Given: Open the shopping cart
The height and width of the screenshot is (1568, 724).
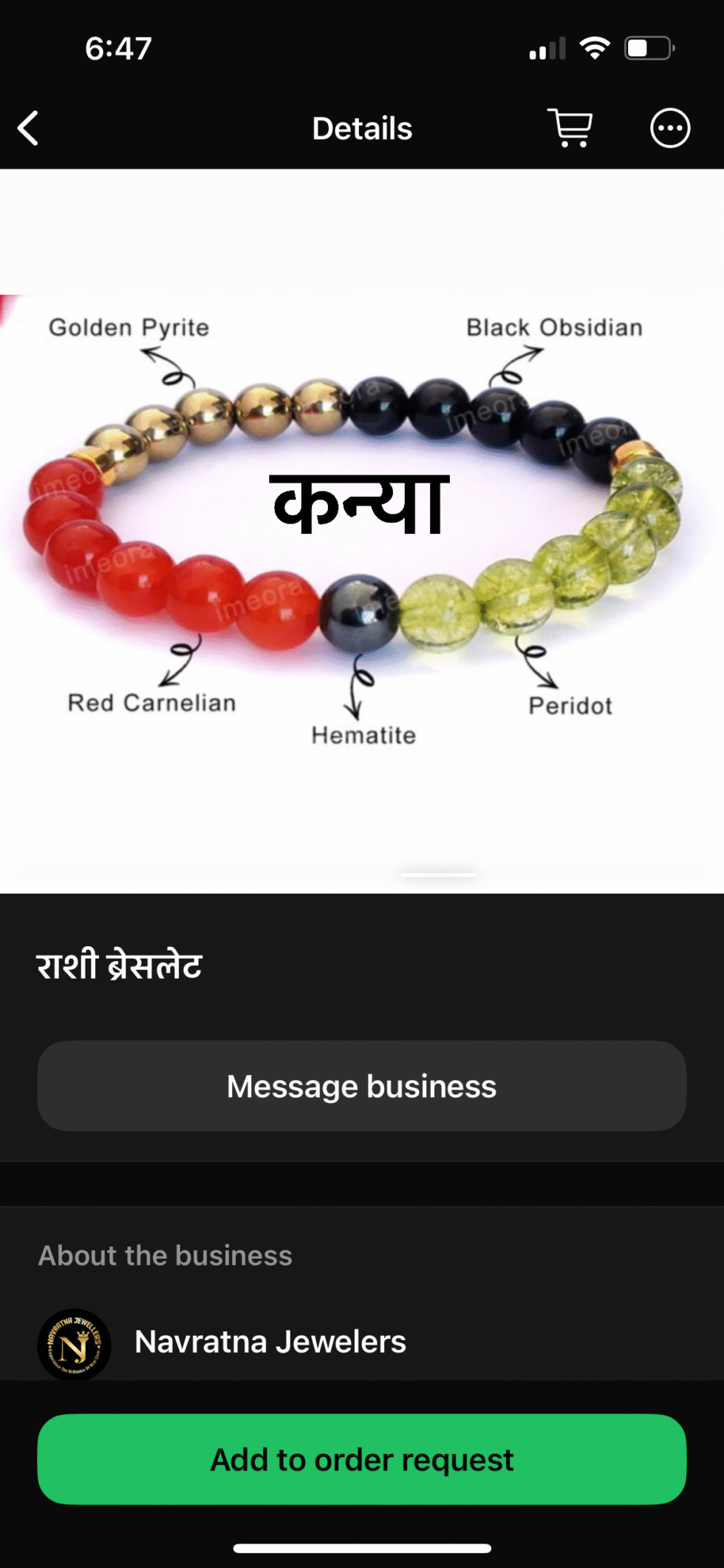Looking at the screenshot, I should click(570, 129).
